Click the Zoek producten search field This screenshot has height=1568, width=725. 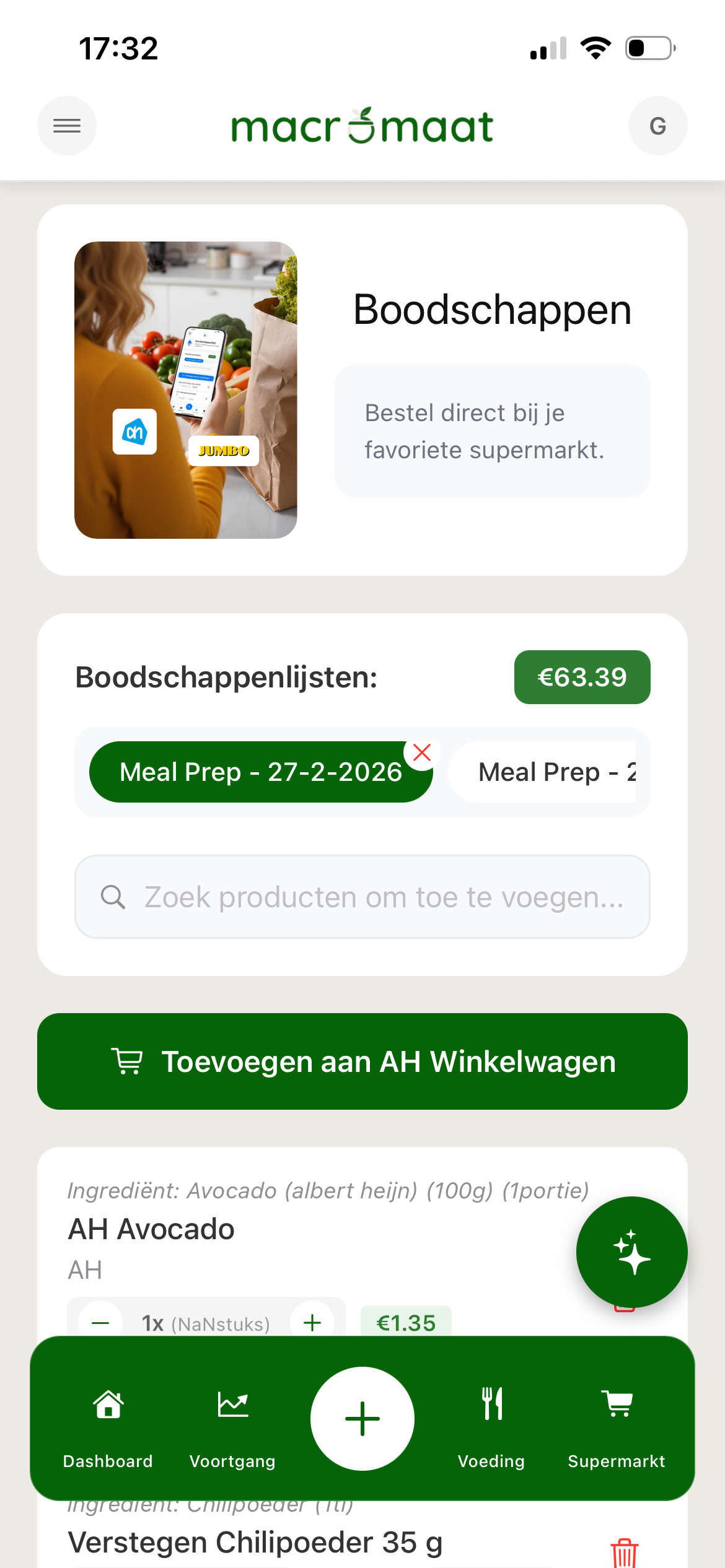pos(362,897)
